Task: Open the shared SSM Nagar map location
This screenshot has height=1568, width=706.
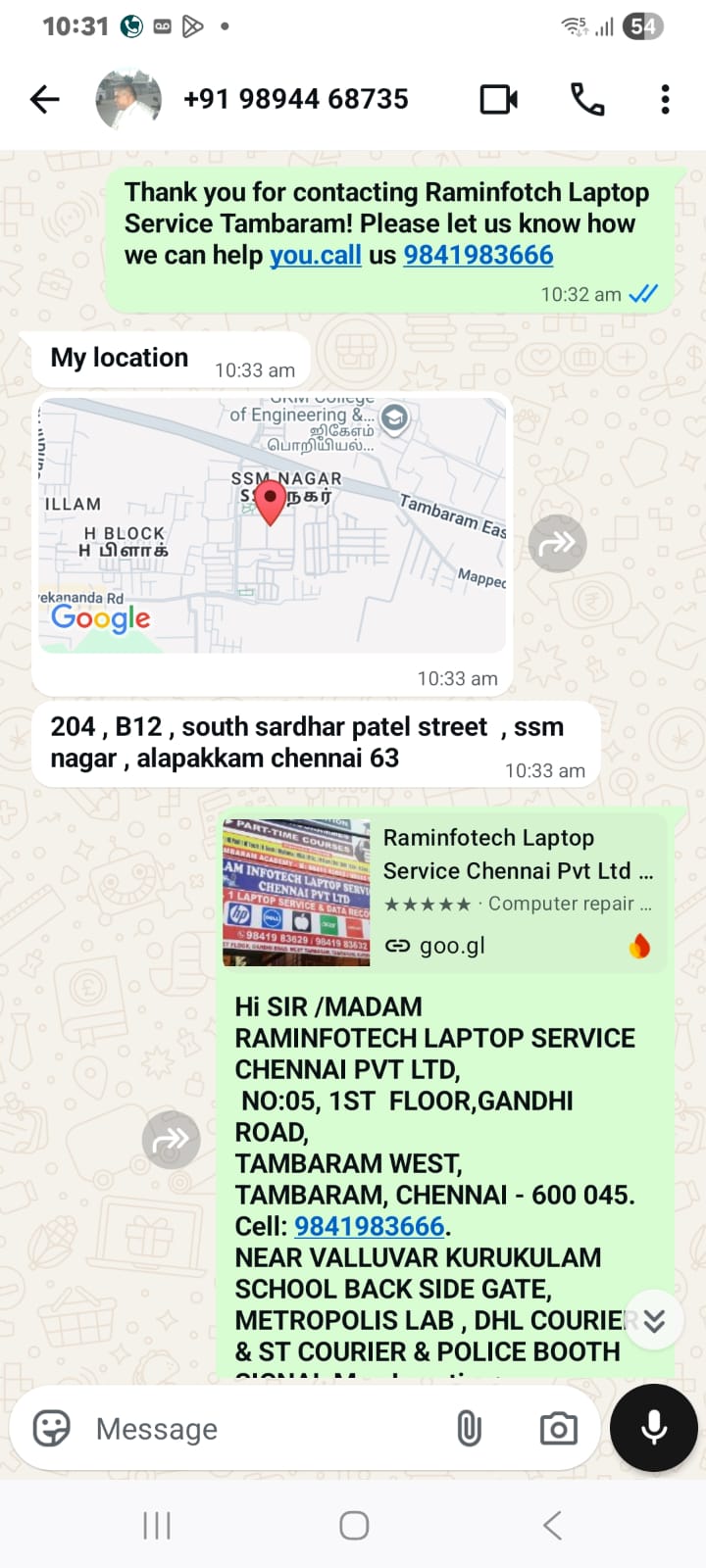Action: [x=273, y=524]
